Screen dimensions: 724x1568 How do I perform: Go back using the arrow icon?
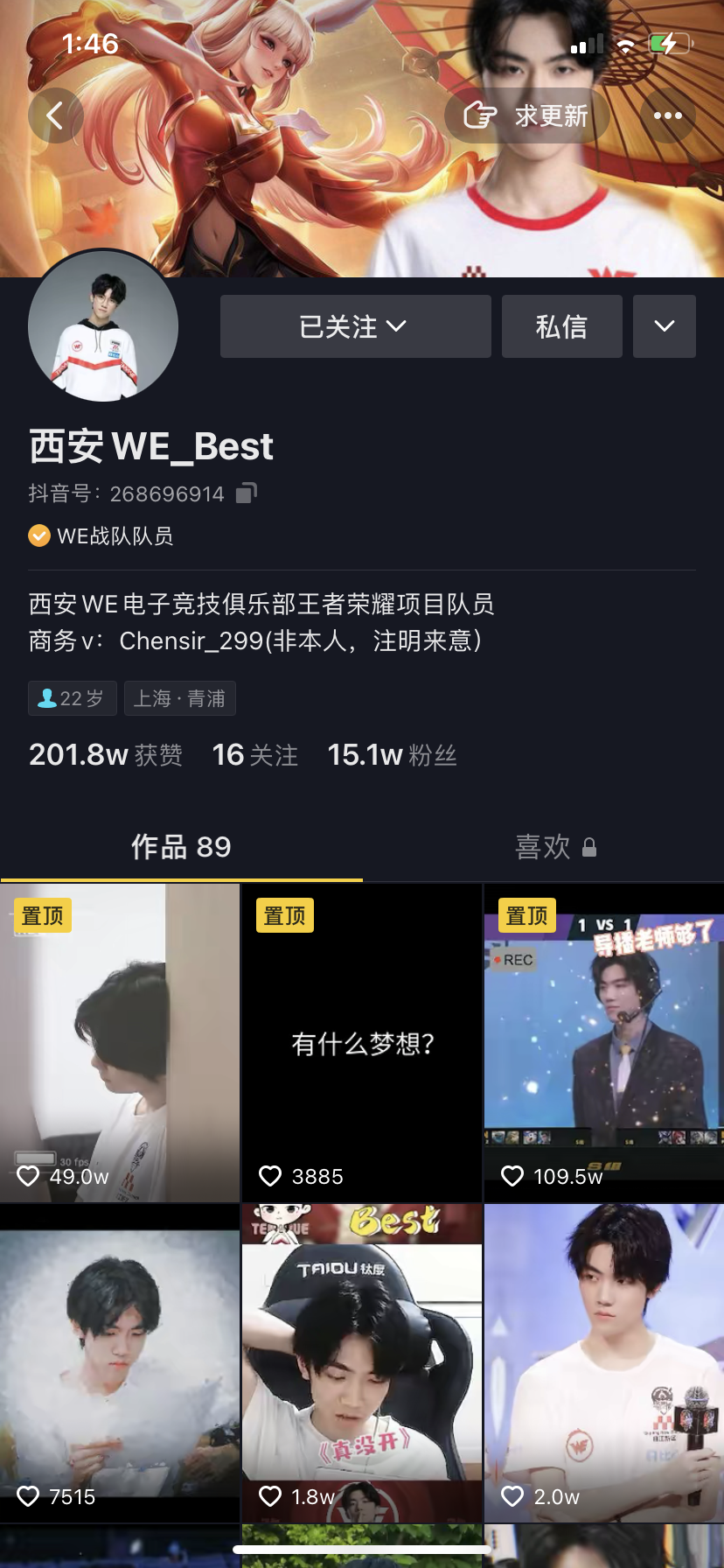pos(55,115)
